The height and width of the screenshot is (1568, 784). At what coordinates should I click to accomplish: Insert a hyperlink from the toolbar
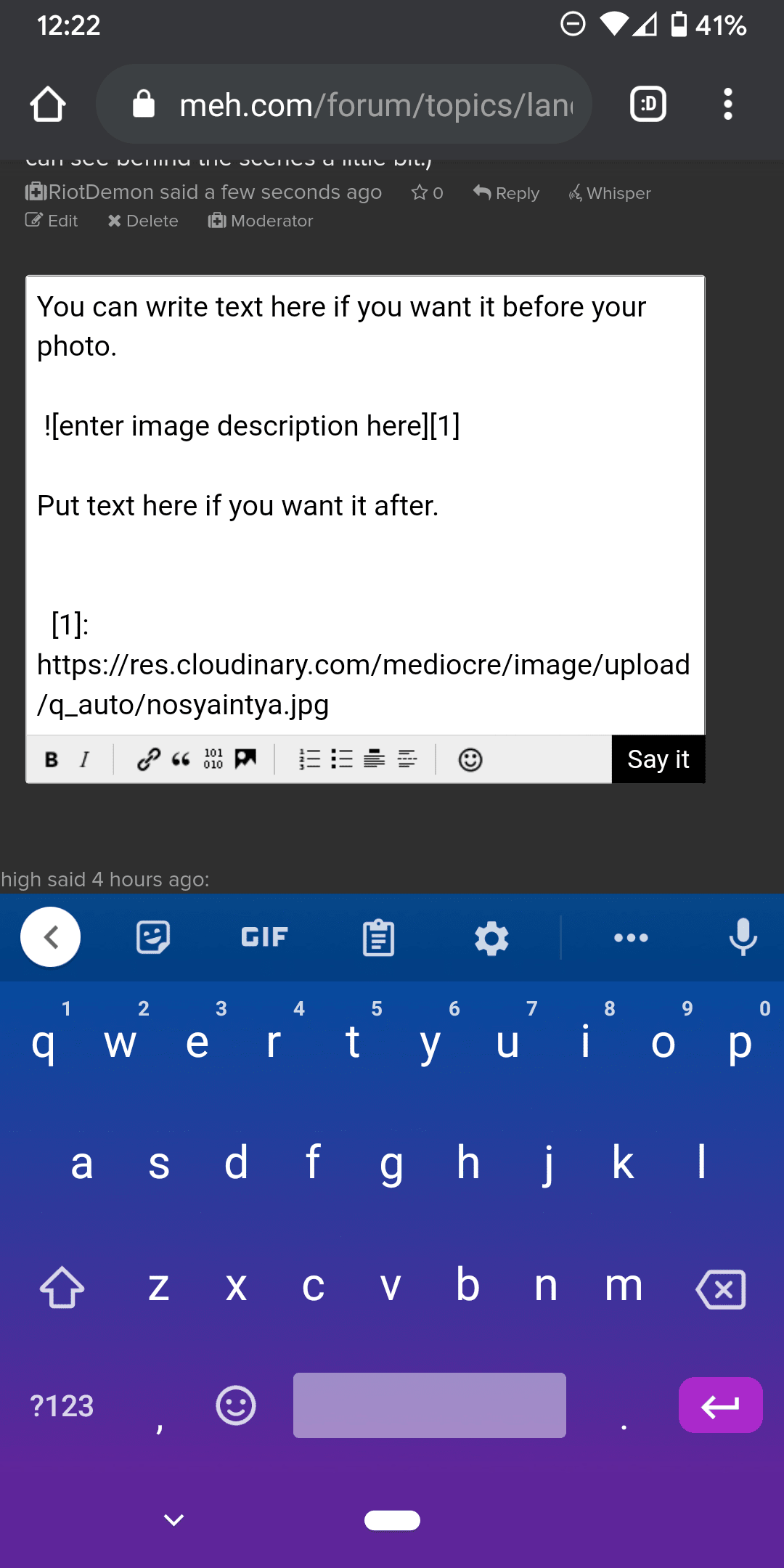[x=149, y=759]
